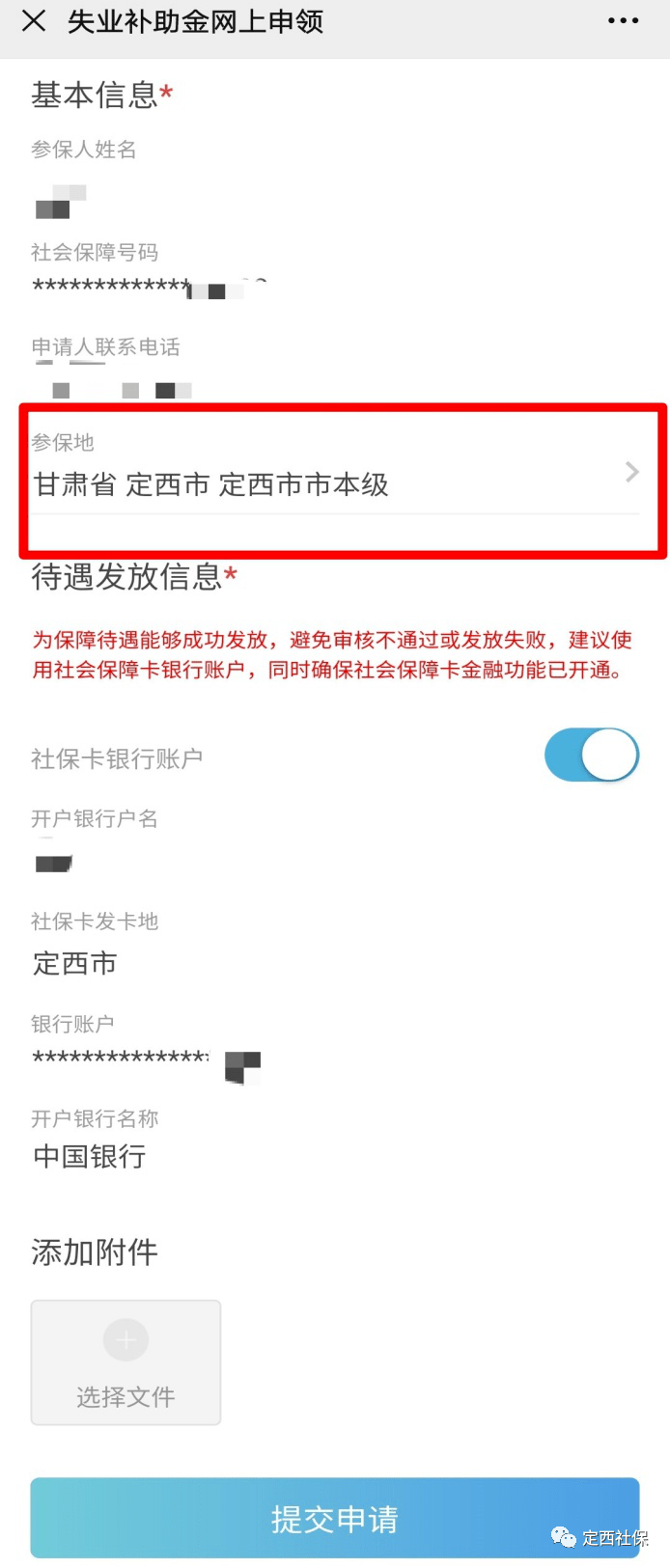
Task: Submit with the 提交申请 button
Action: [334, 1518]
